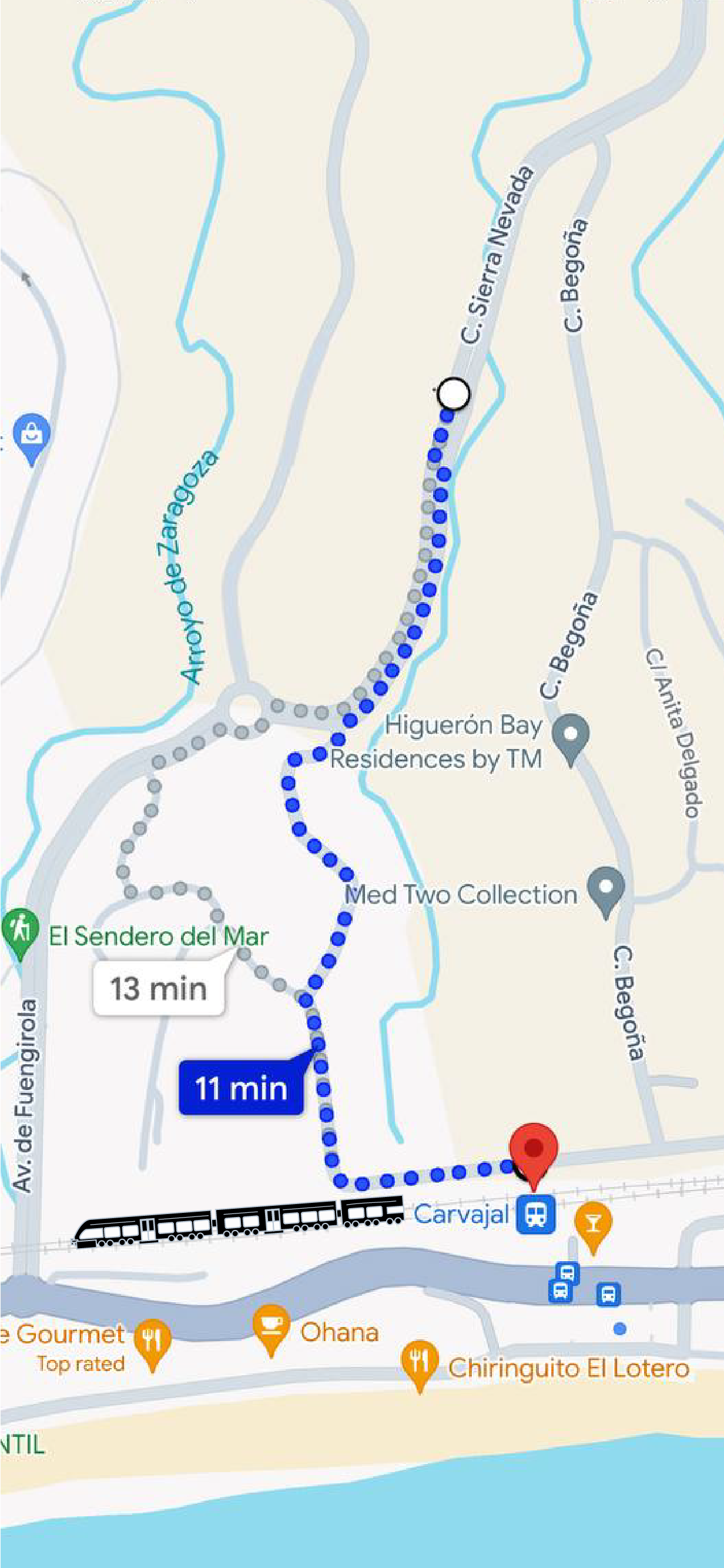724x1568 pixels.
Task: Open El Sendero del Mar hiking pin
Action: (x=20, y=929)
